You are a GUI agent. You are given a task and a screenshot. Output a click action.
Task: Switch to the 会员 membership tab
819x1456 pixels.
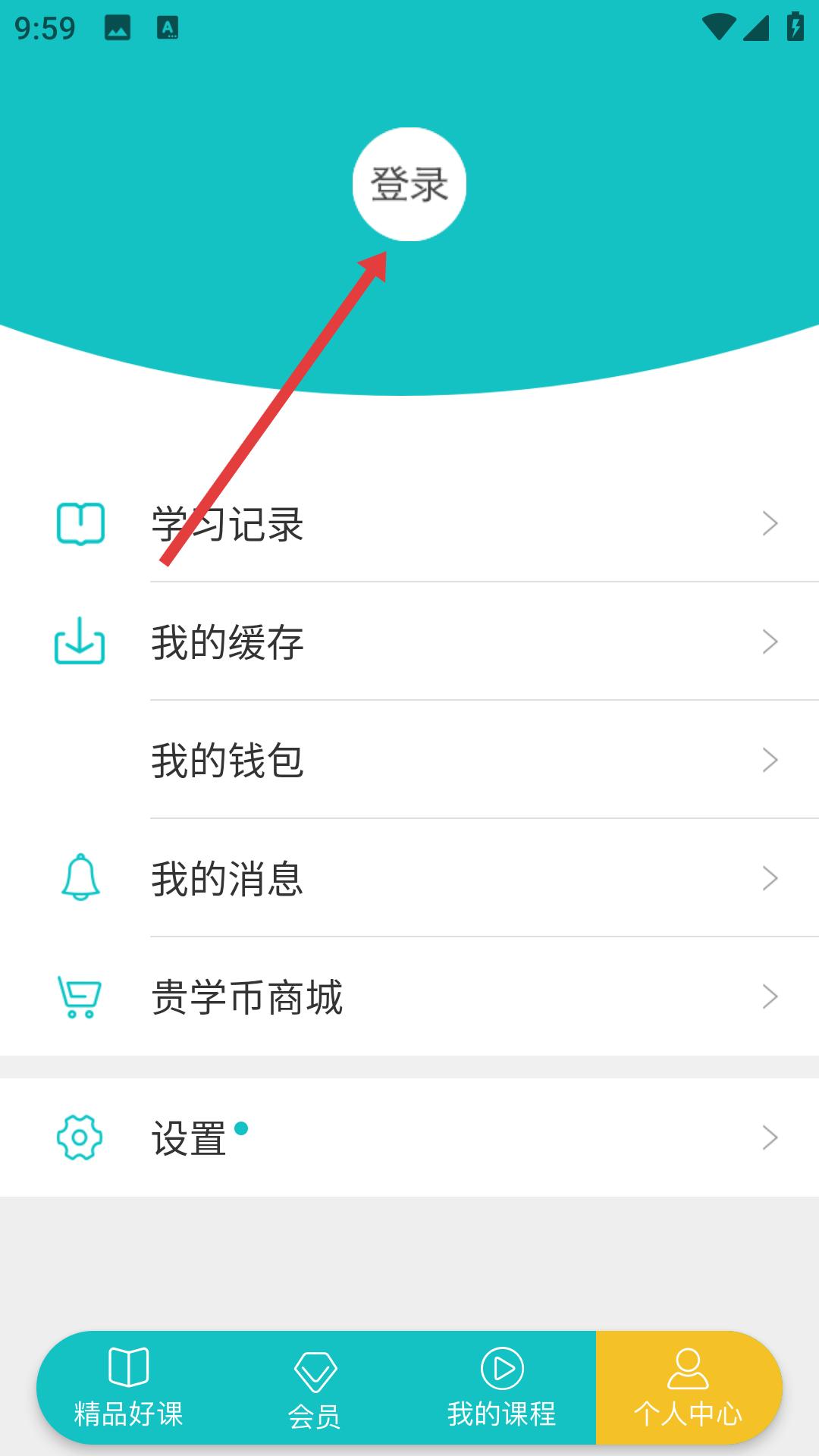[x=315, y=1388]
